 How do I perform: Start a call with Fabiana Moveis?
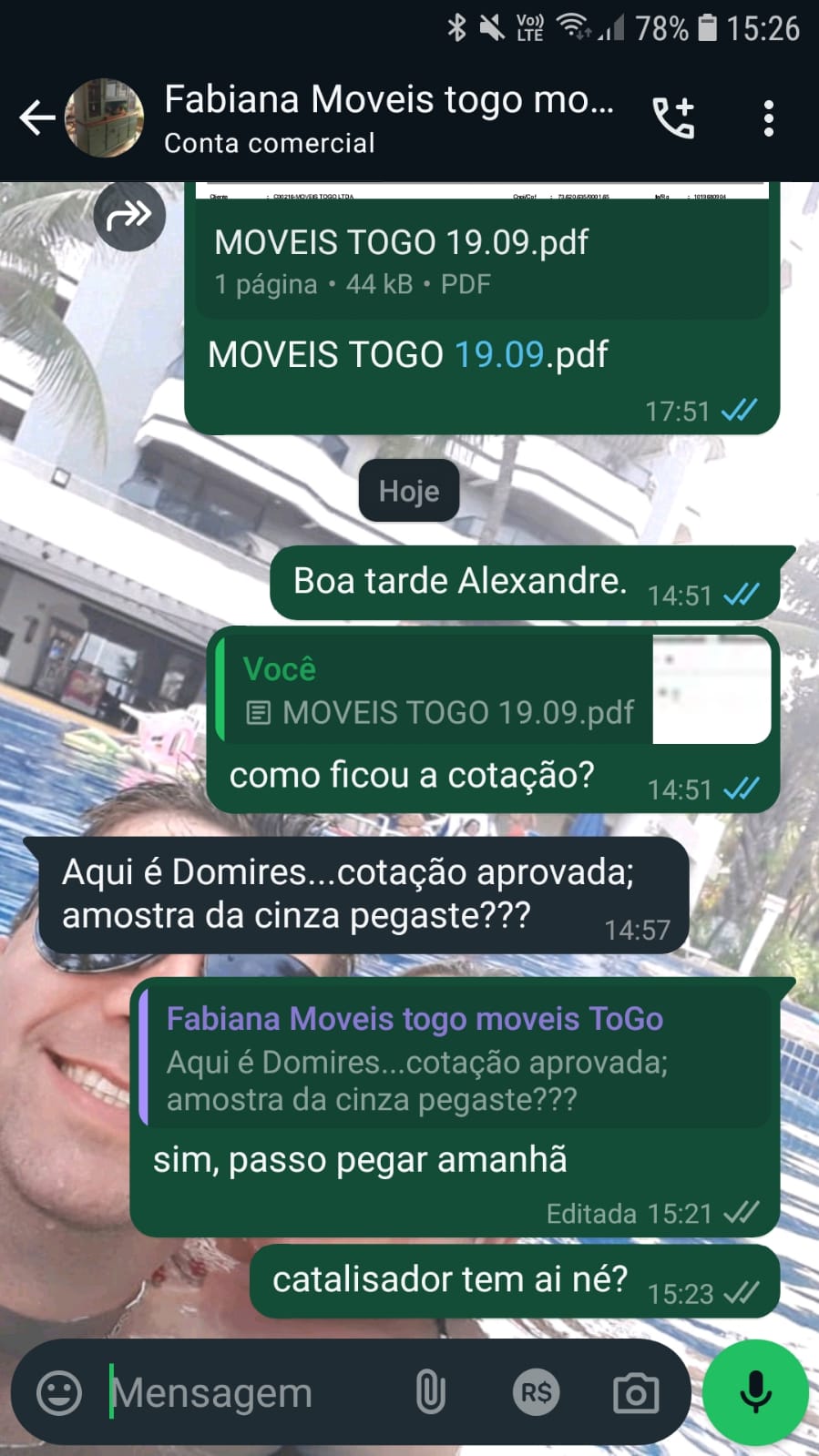pyautogui.click(x=674, y=118)
